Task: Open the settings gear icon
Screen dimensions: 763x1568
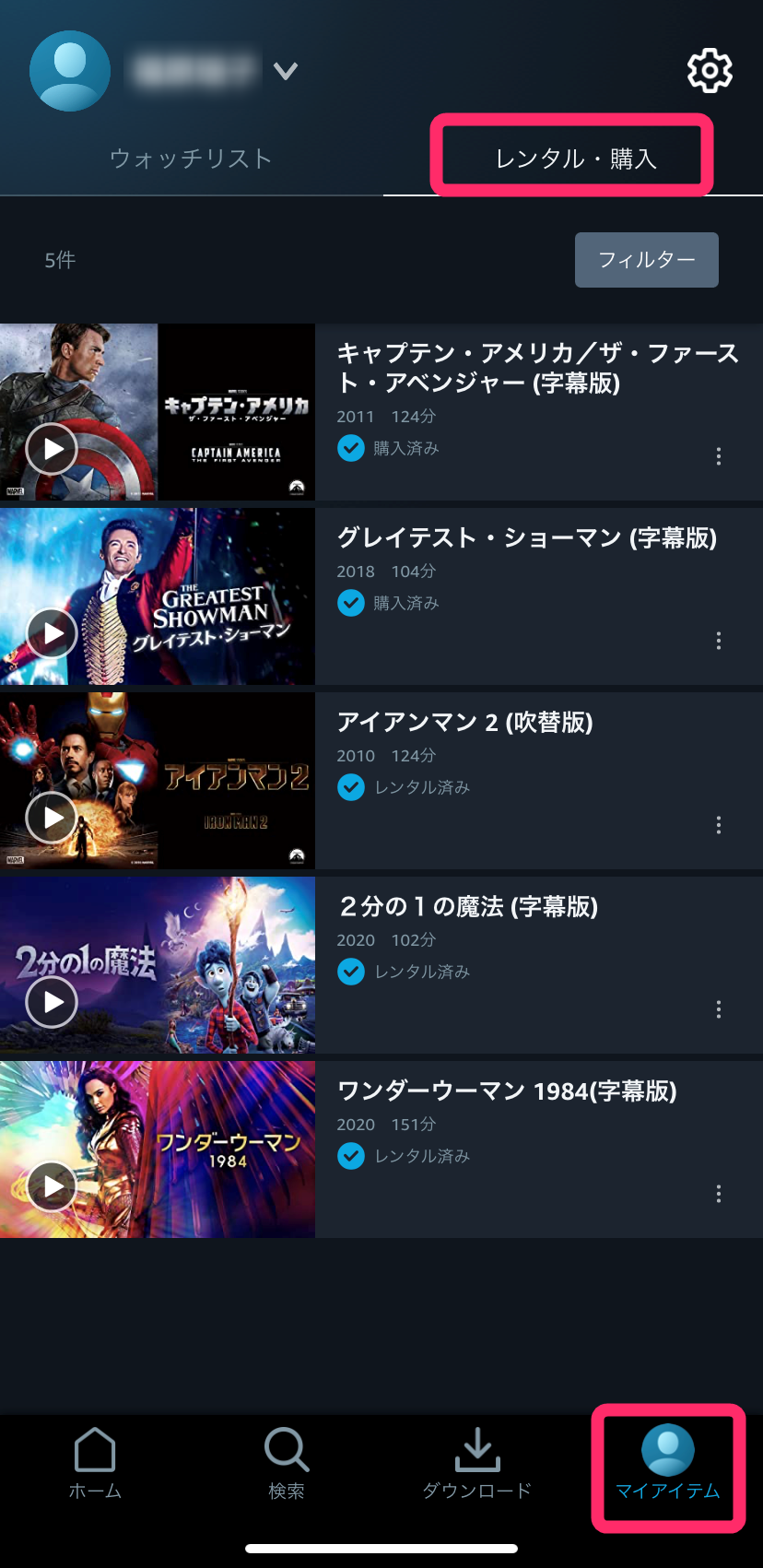Action: click(x=710, y=70)
